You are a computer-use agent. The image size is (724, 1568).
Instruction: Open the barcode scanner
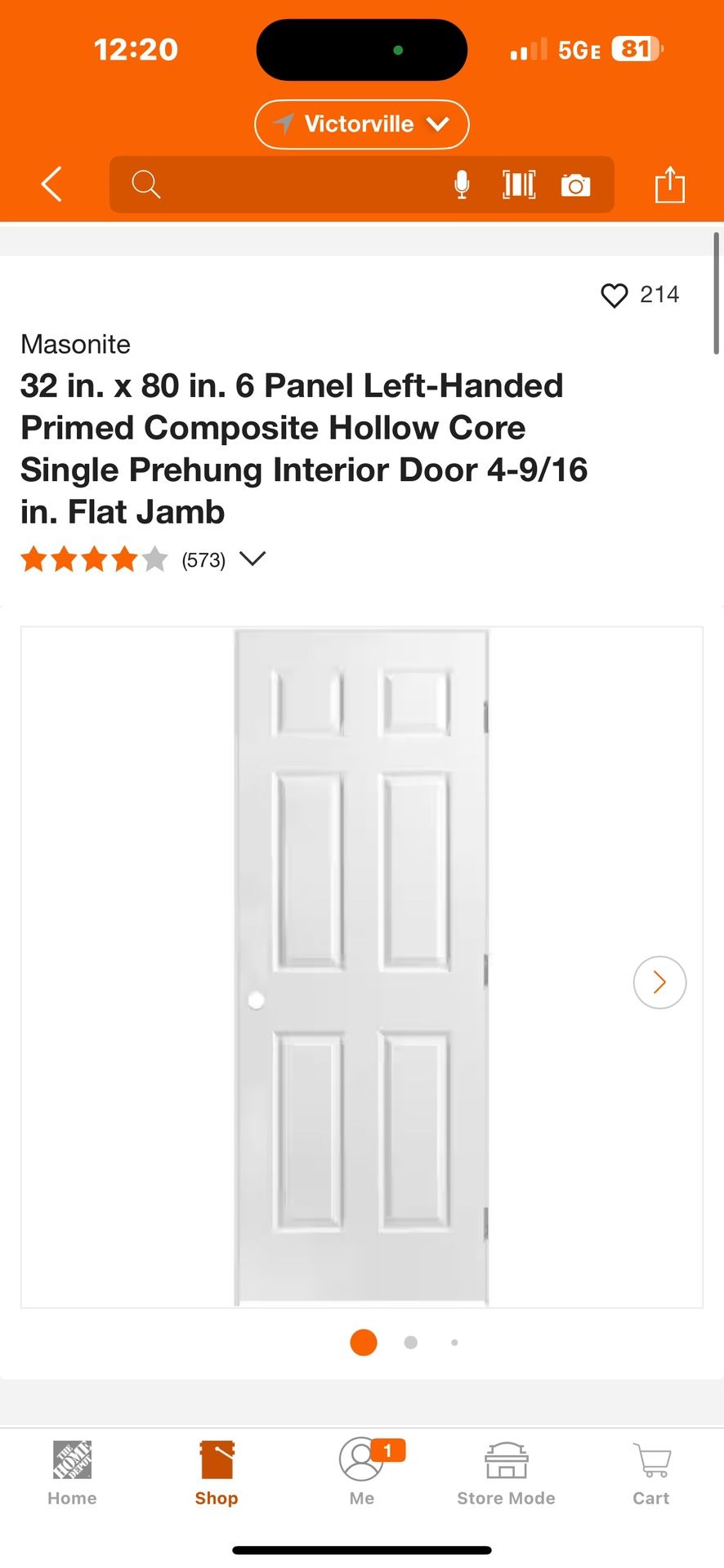[519, 185]
